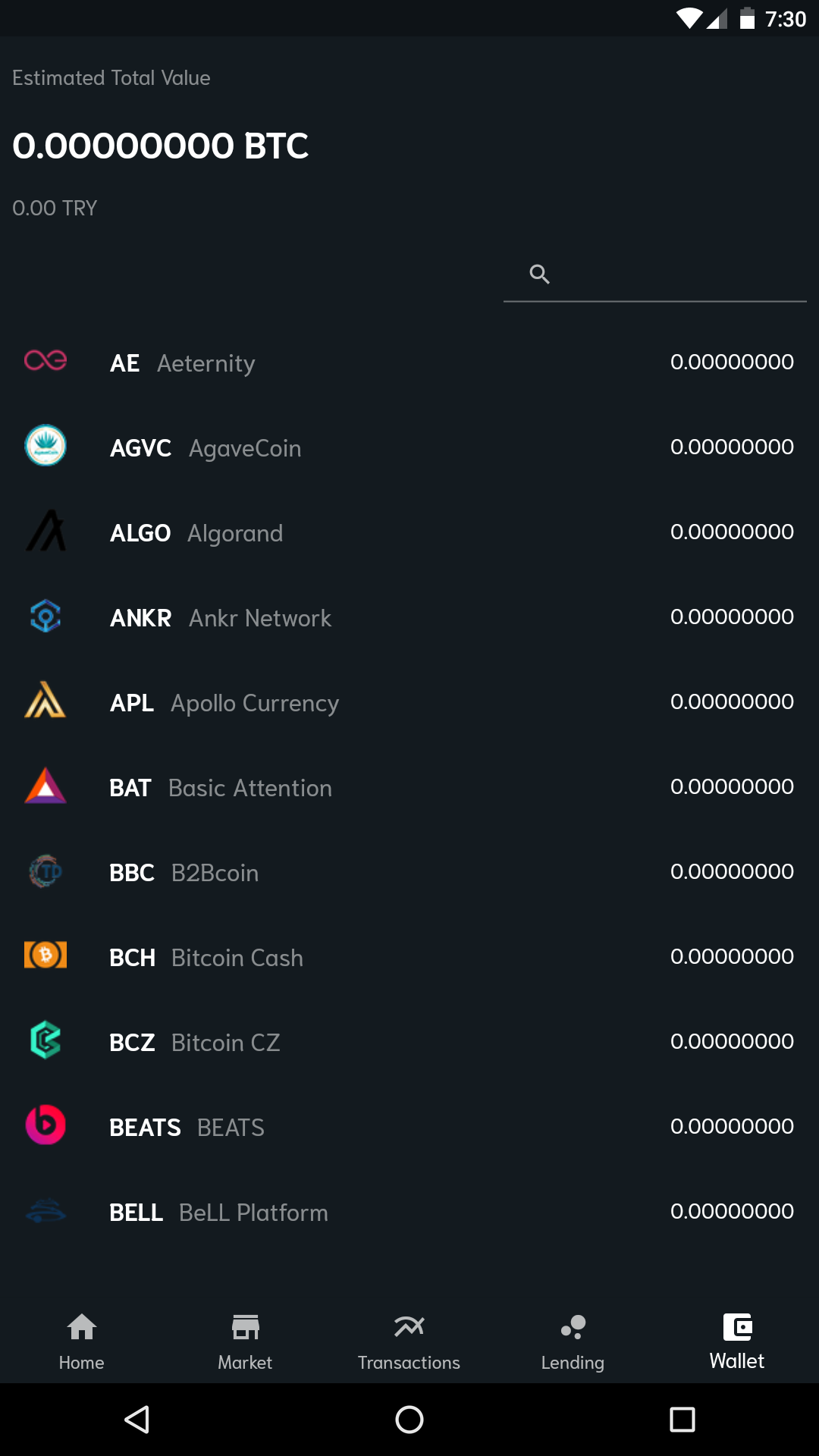Open the Transactions tab

click(409, 1341)
